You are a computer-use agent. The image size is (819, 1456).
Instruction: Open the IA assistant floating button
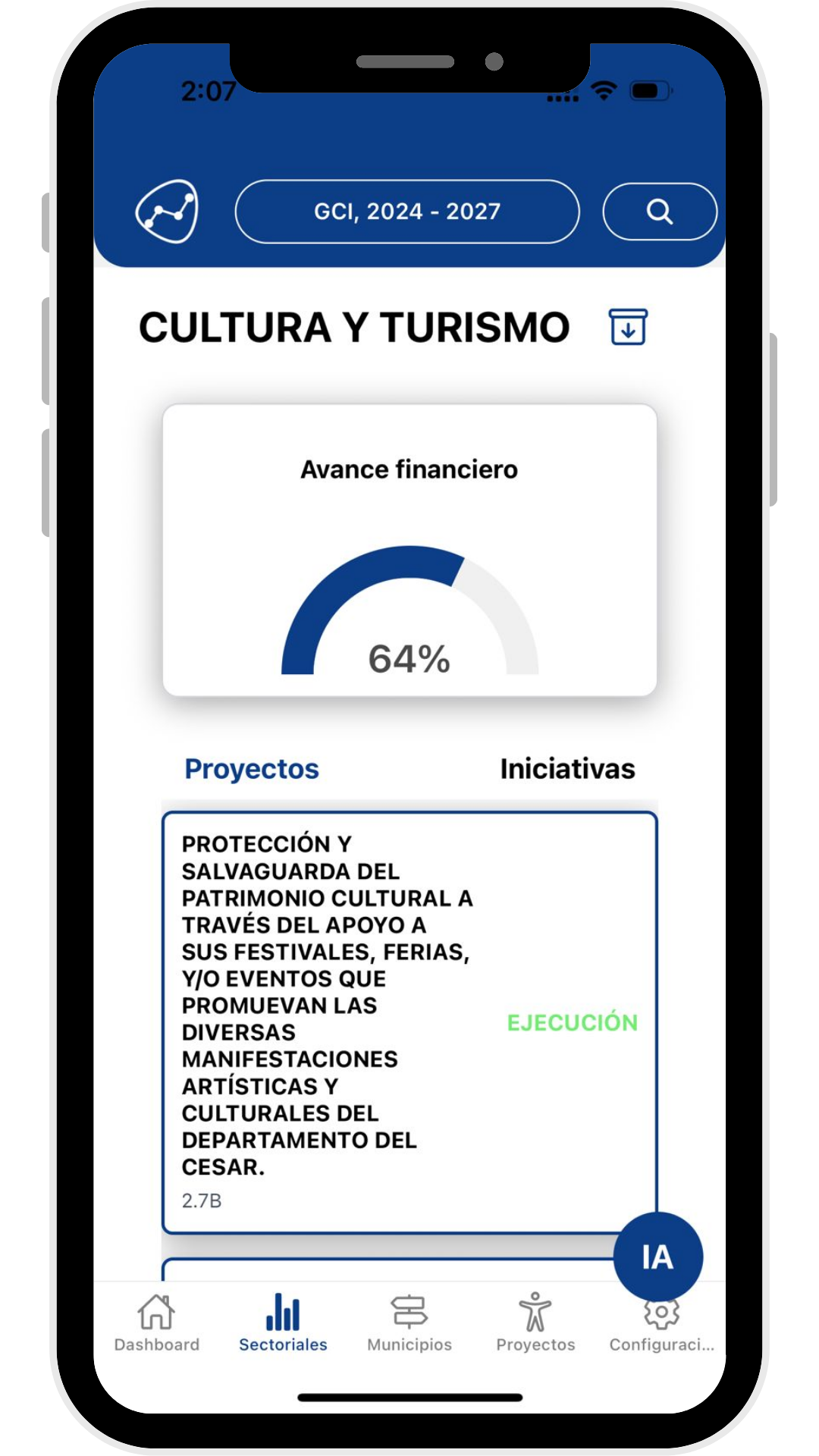[657, 1257]
